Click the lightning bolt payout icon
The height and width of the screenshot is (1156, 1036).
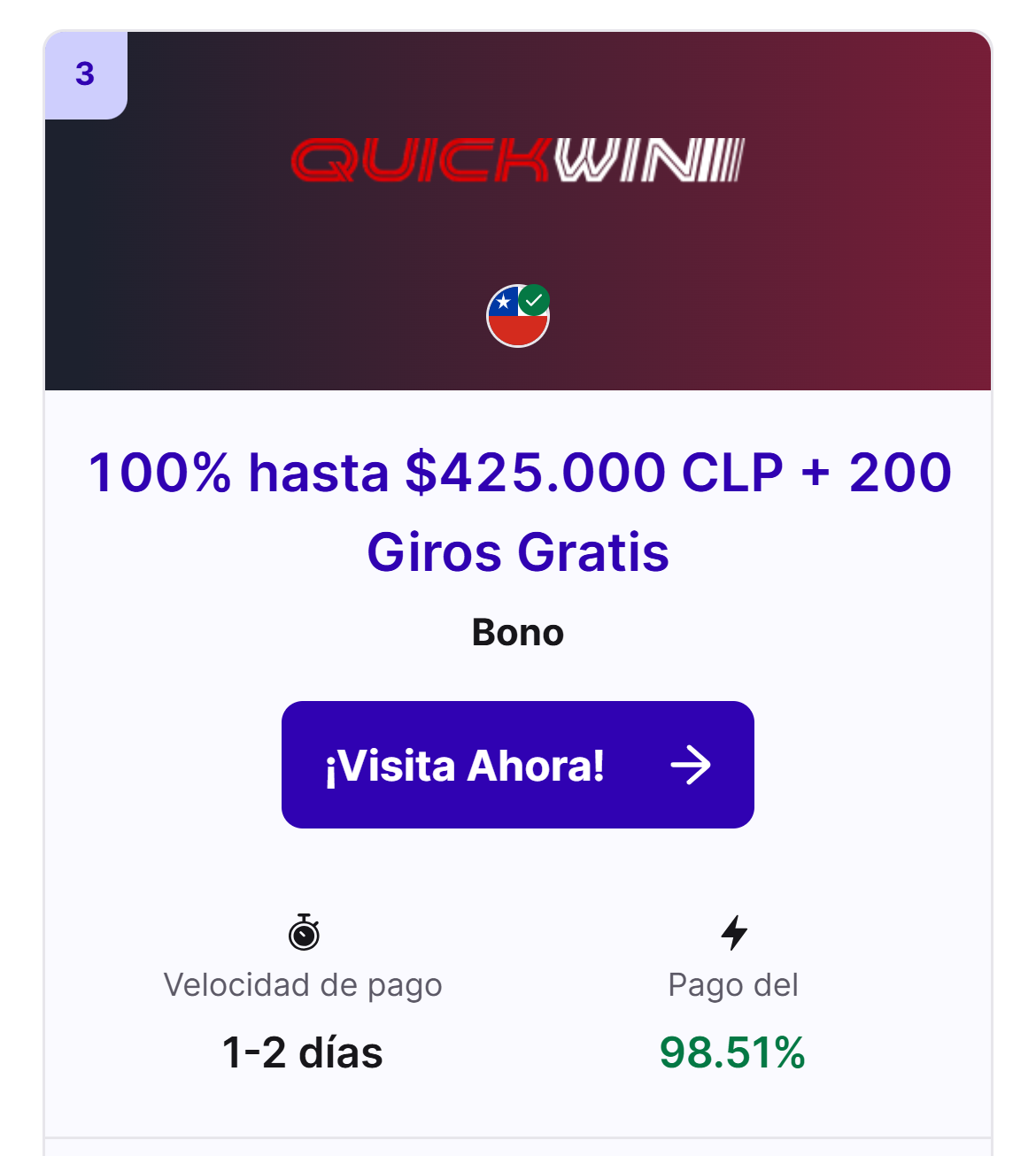(733, 932)
